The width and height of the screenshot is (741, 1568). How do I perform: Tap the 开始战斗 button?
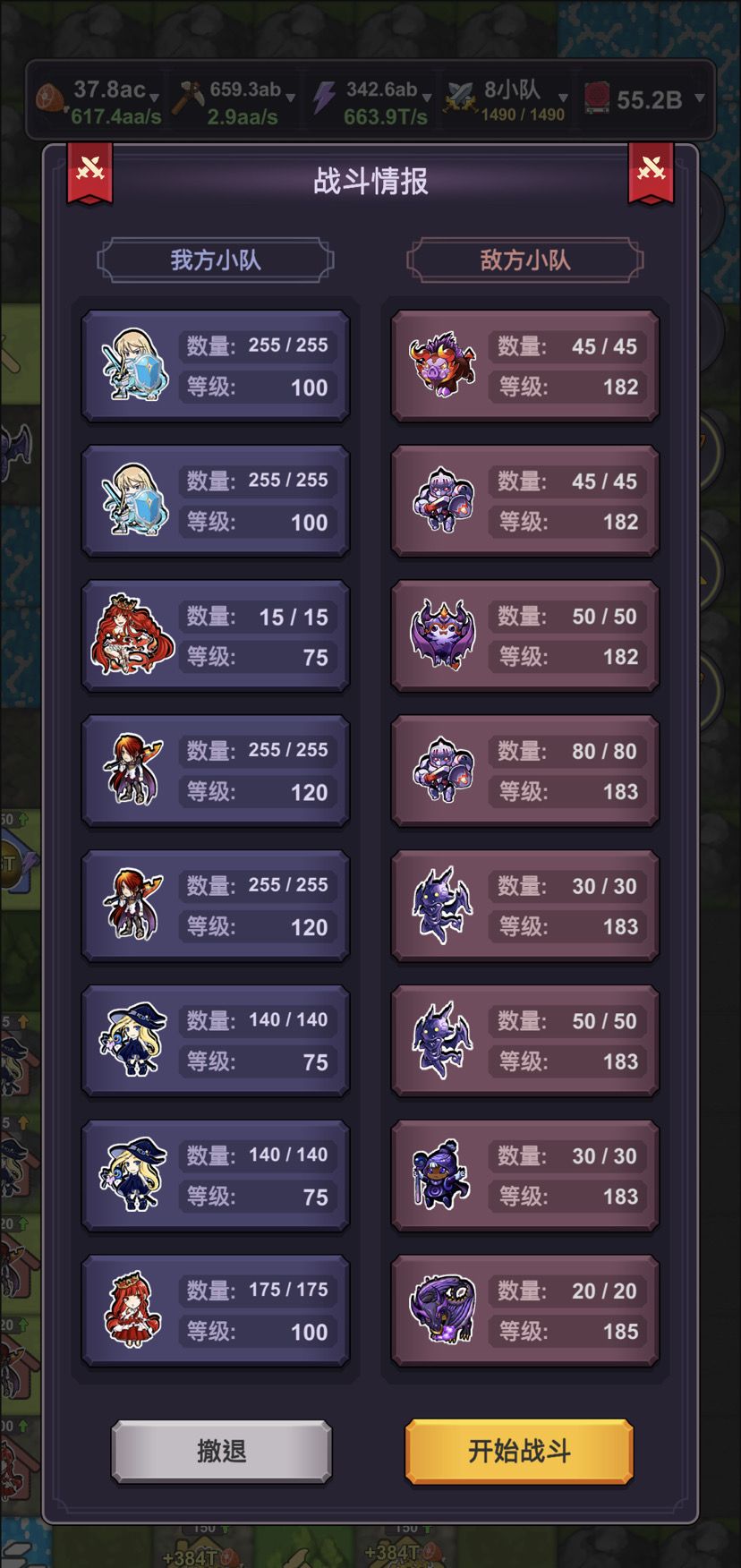[519, 1451]
